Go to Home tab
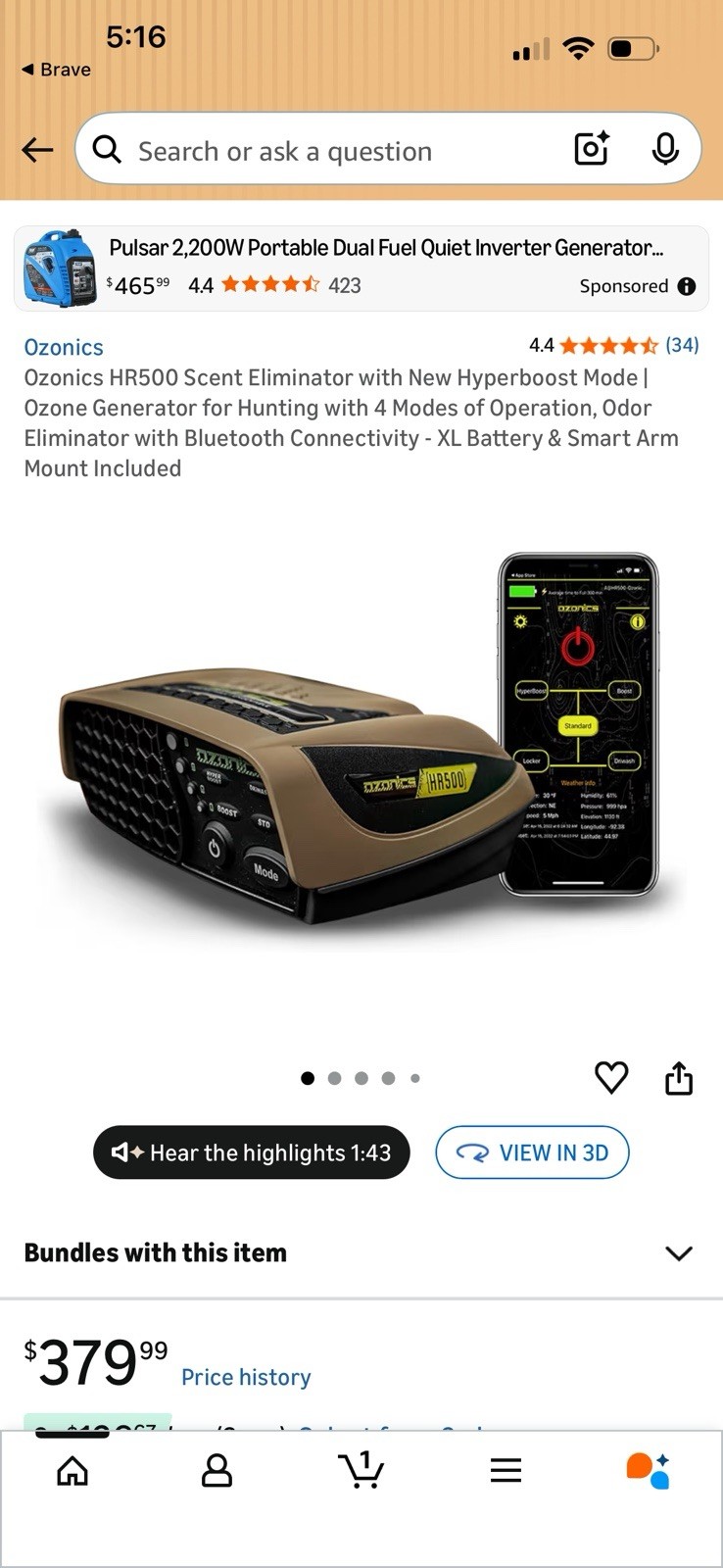 pos(72,1470)
